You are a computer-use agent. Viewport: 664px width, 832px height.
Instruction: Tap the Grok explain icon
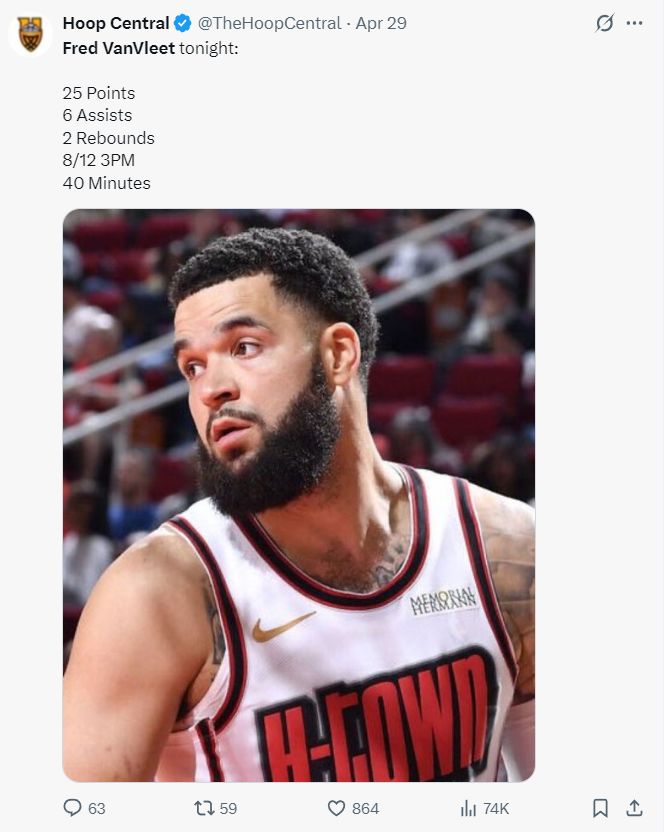tap(604, 23)
